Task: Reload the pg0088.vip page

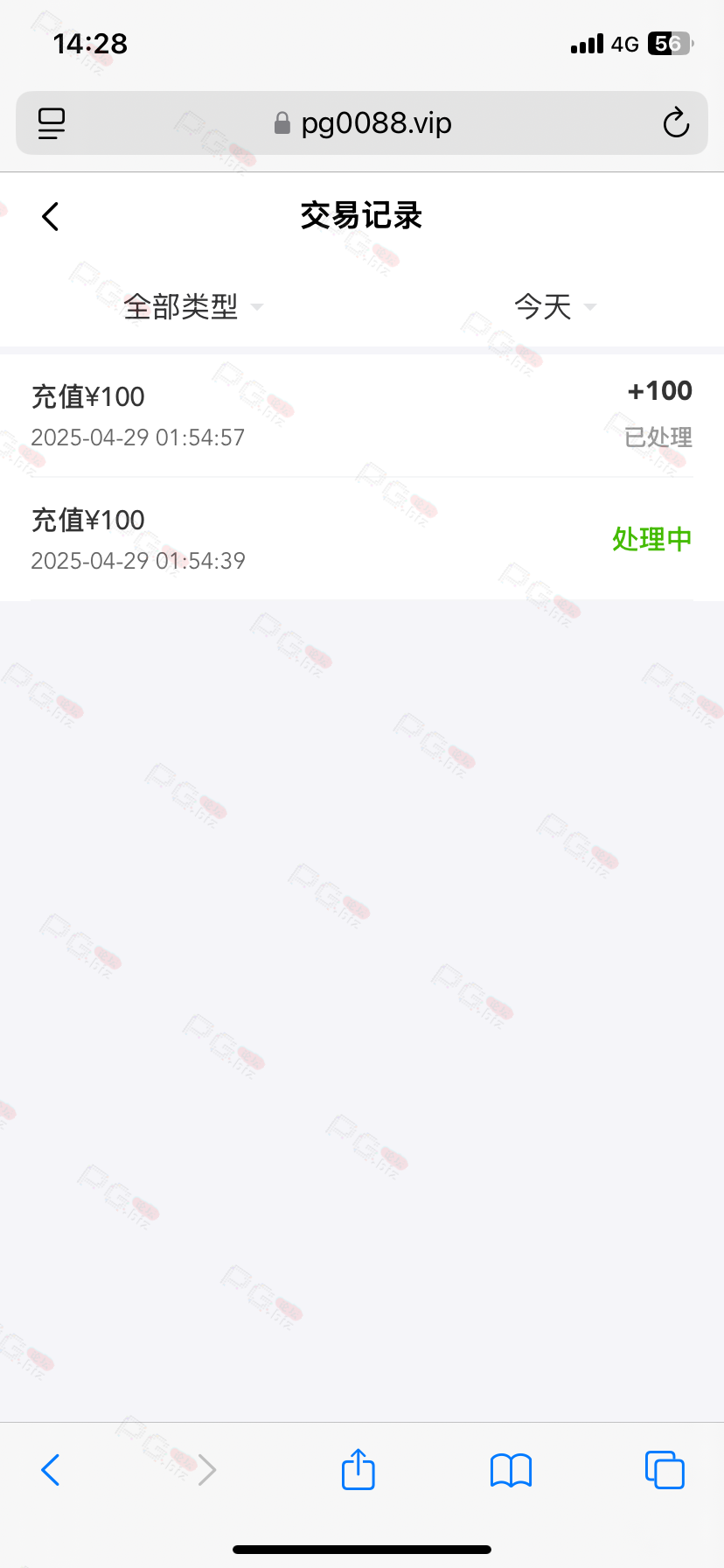Action: point(676,123)
